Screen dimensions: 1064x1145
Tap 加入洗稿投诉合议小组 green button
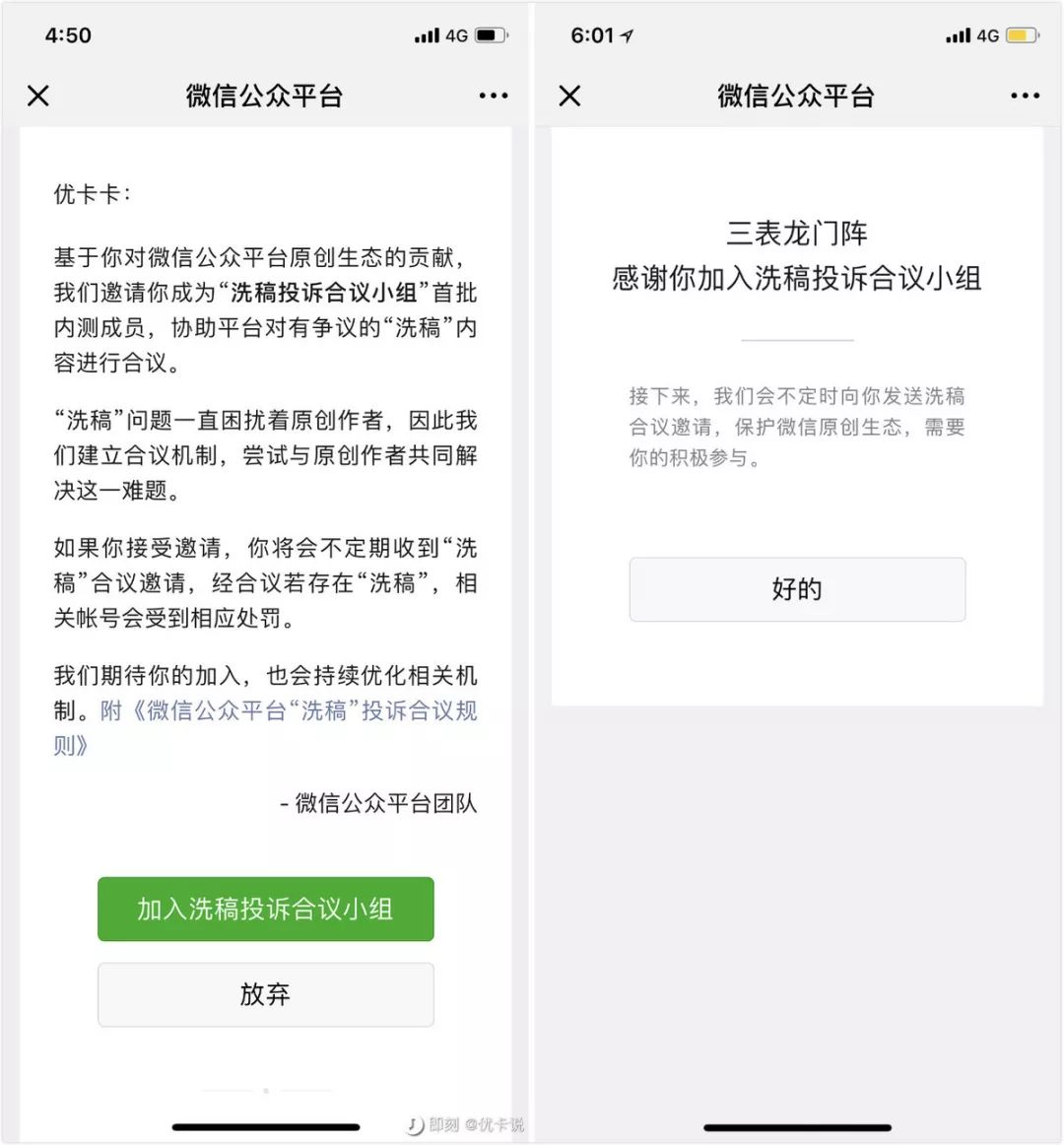(266, 909)
